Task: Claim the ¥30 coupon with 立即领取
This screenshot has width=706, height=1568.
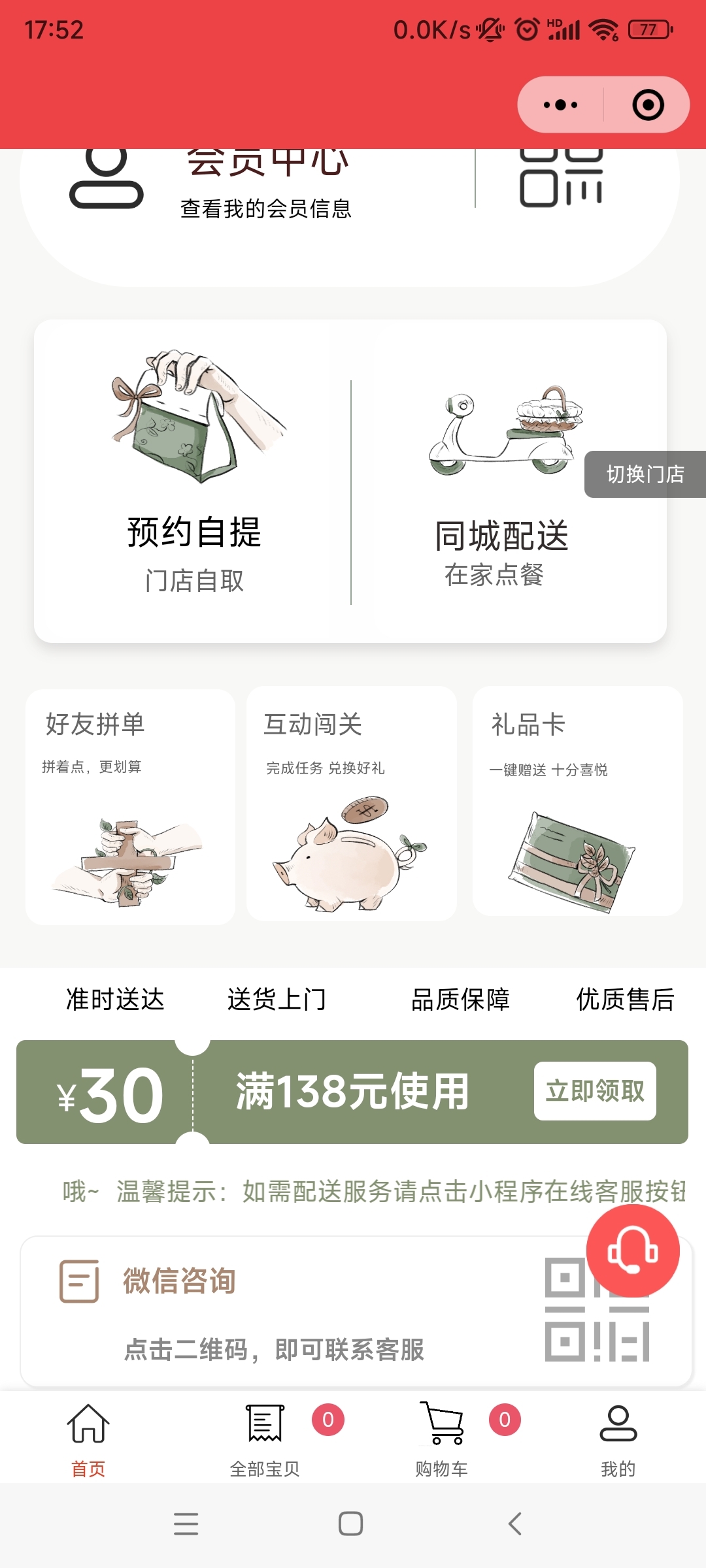Action: [594, 1091]
